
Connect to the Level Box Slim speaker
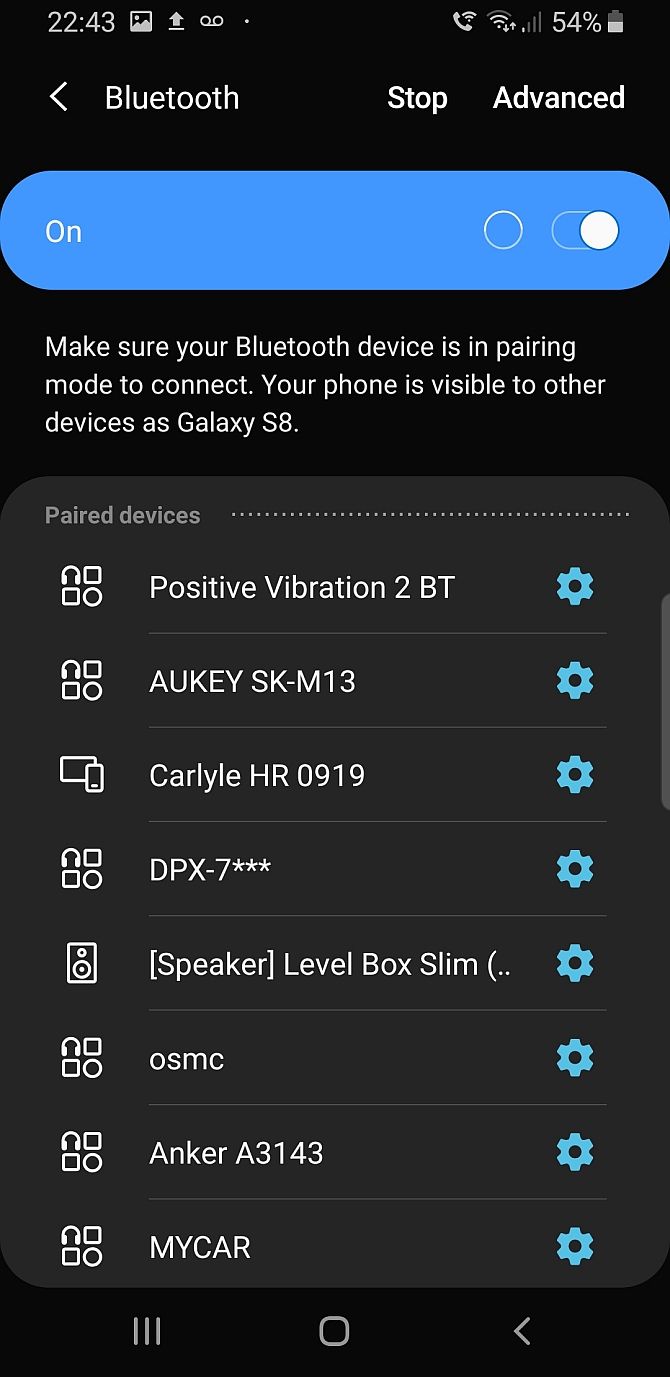point(329,964)
